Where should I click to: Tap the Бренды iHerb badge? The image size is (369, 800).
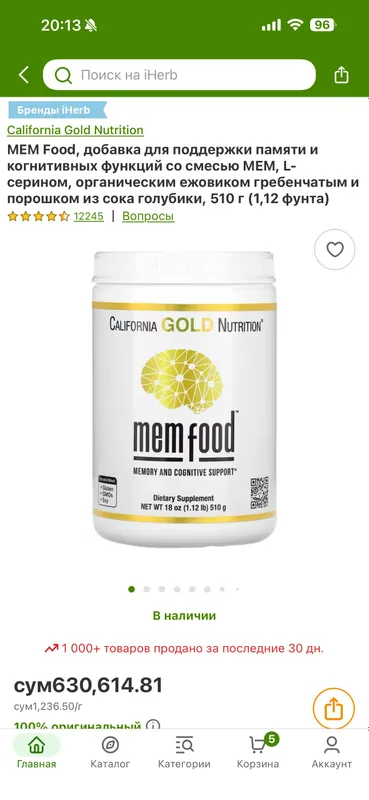click(57, 110)
